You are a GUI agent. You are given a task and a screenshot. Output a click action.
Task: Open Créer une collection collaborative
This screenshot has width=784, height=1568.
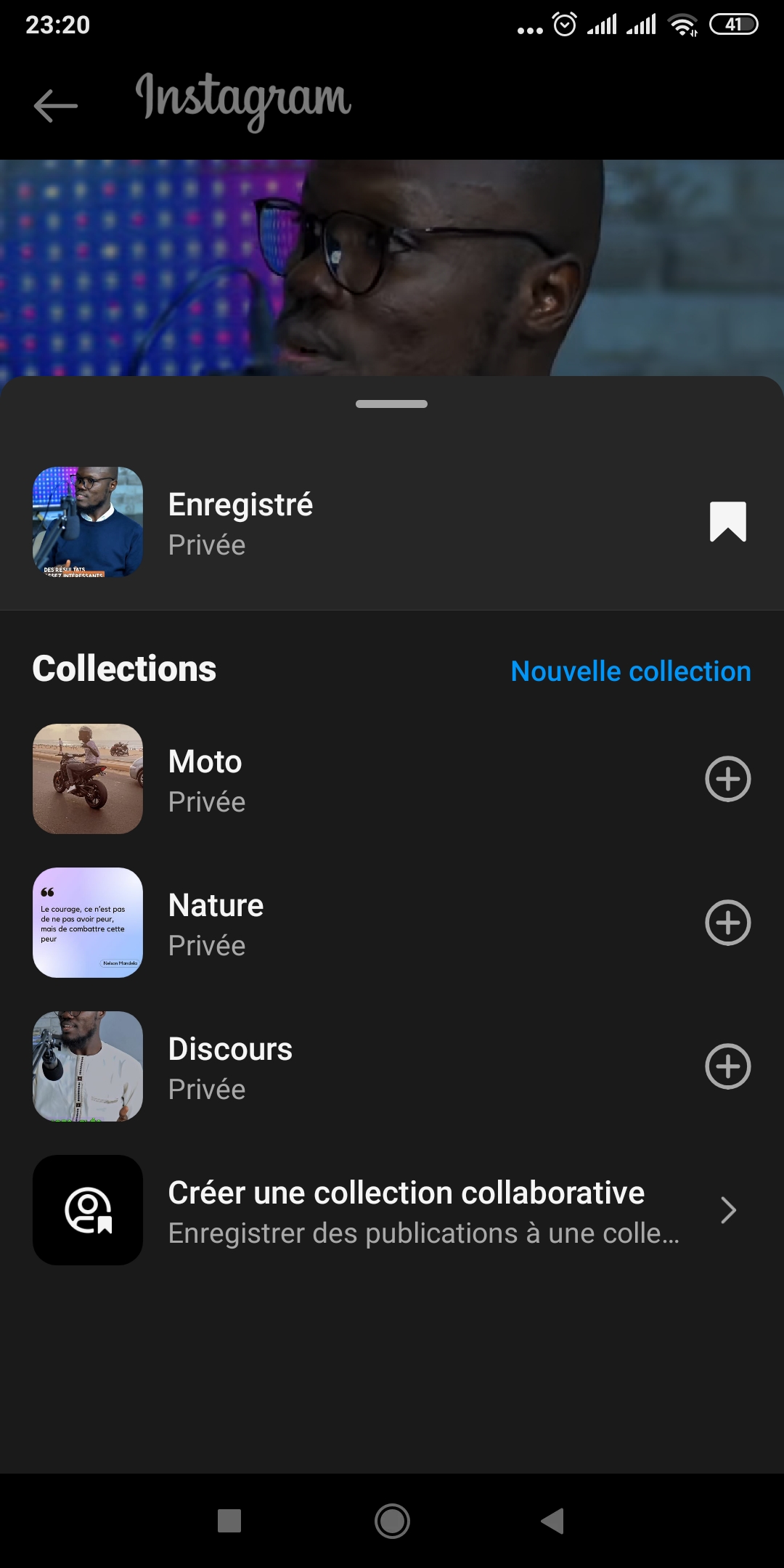click(x=407, y=1210)
